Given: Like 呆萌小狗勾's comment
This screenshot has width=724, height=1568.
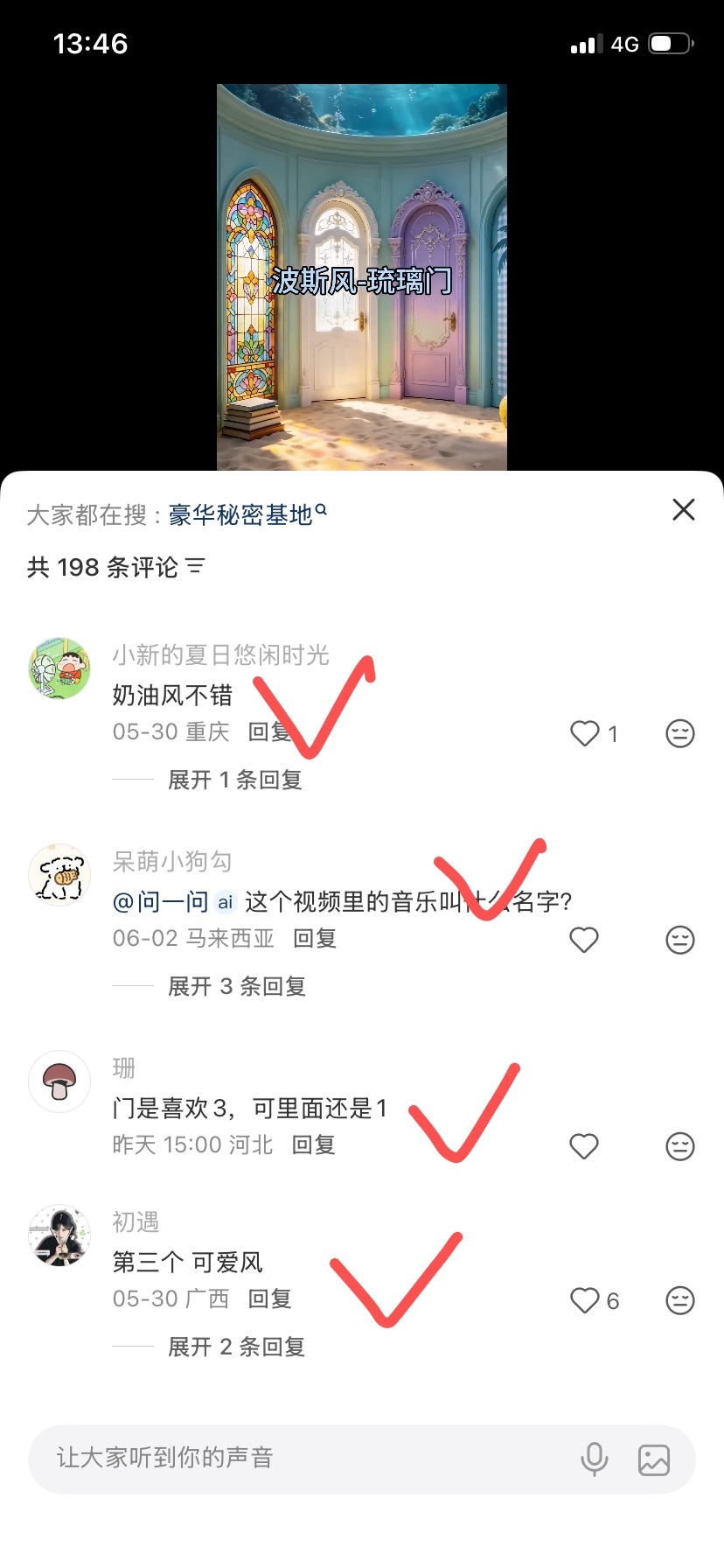Looking at the screenshot, I should pos(584,940).
